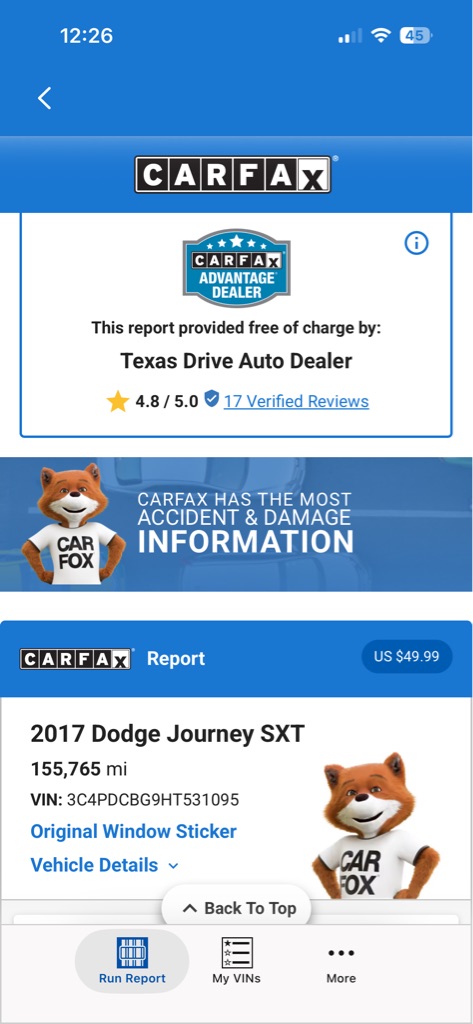
Task: Open the dealer info icon
Action: click(x=416, y=244)
